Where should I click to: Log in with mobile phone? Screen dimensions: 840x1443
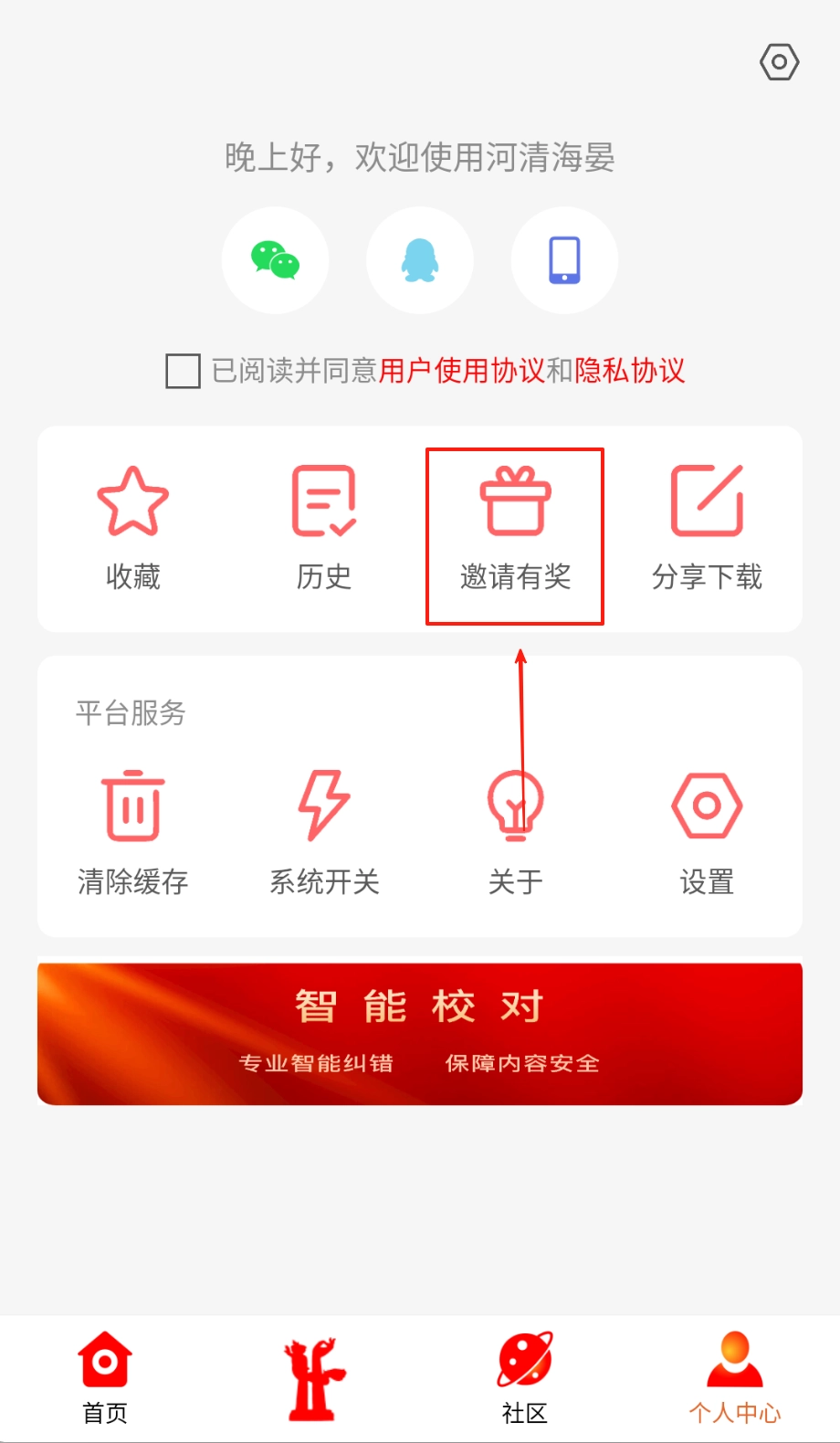click(564, 260)
